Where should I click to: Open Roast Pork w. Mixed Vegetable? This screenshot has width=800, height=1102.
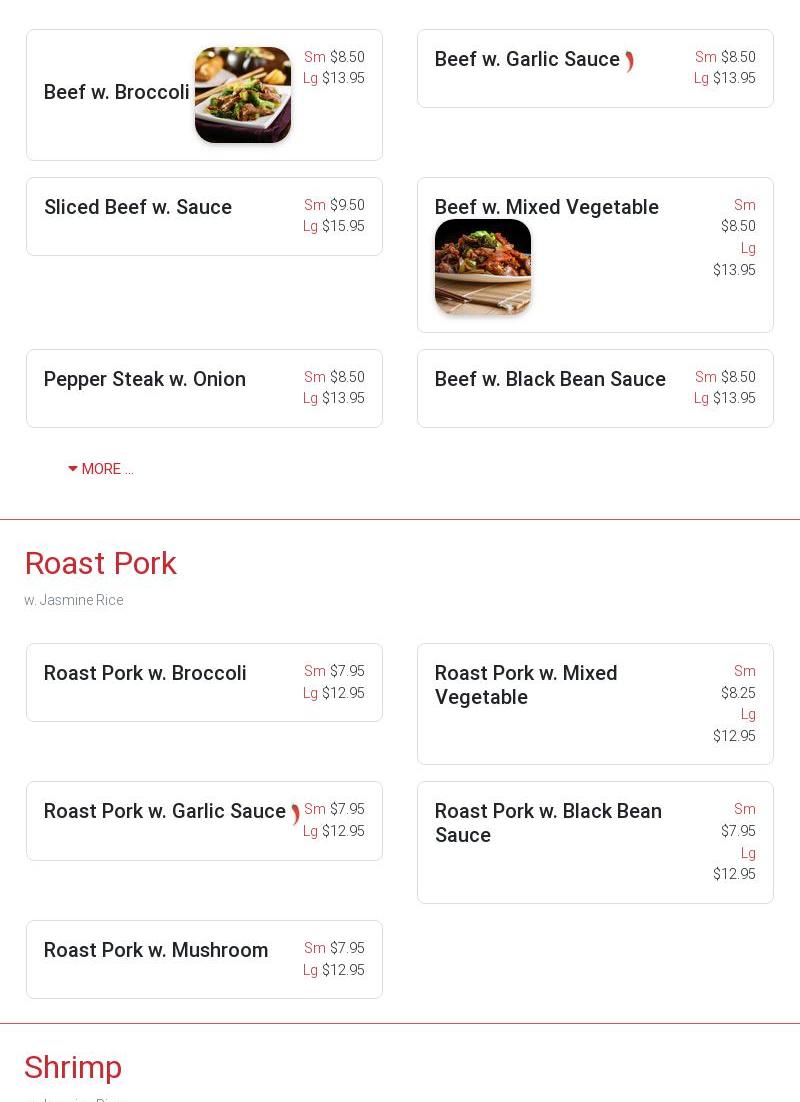[x=526, y=686]
